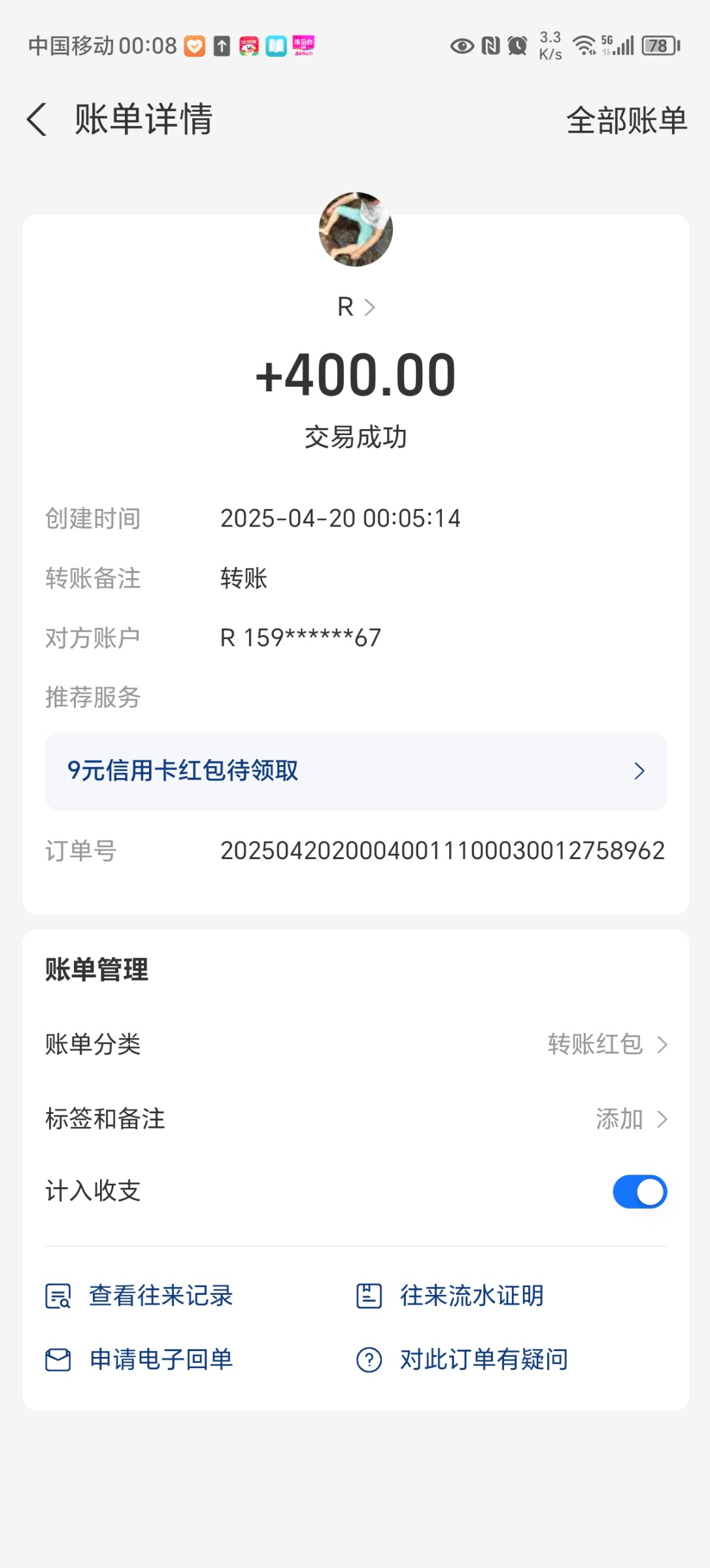Tap 对此订单有疑问 for help
This screenshot has width=710, height=1568.
tap(462, 1360)
